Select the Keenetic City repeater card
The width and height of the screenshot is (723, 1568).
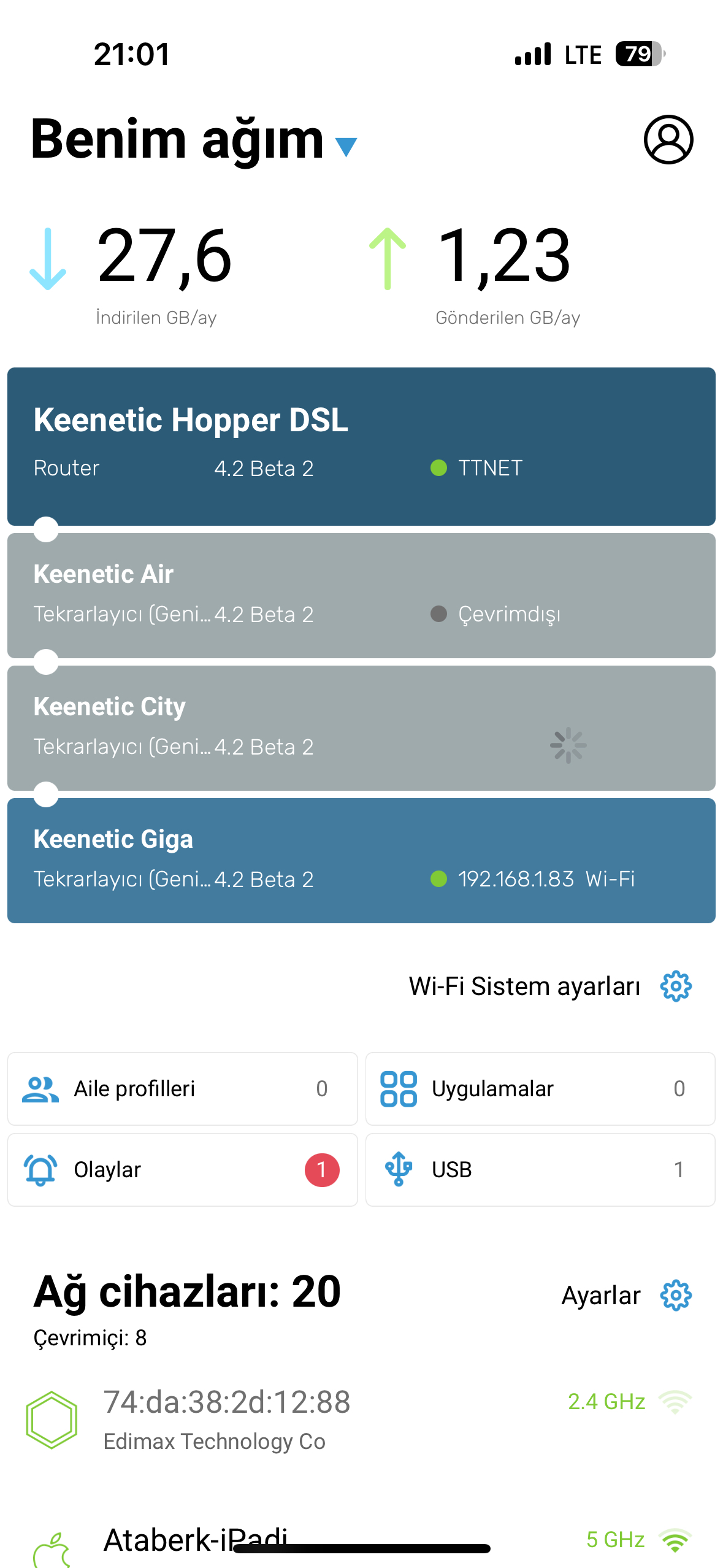361,728
